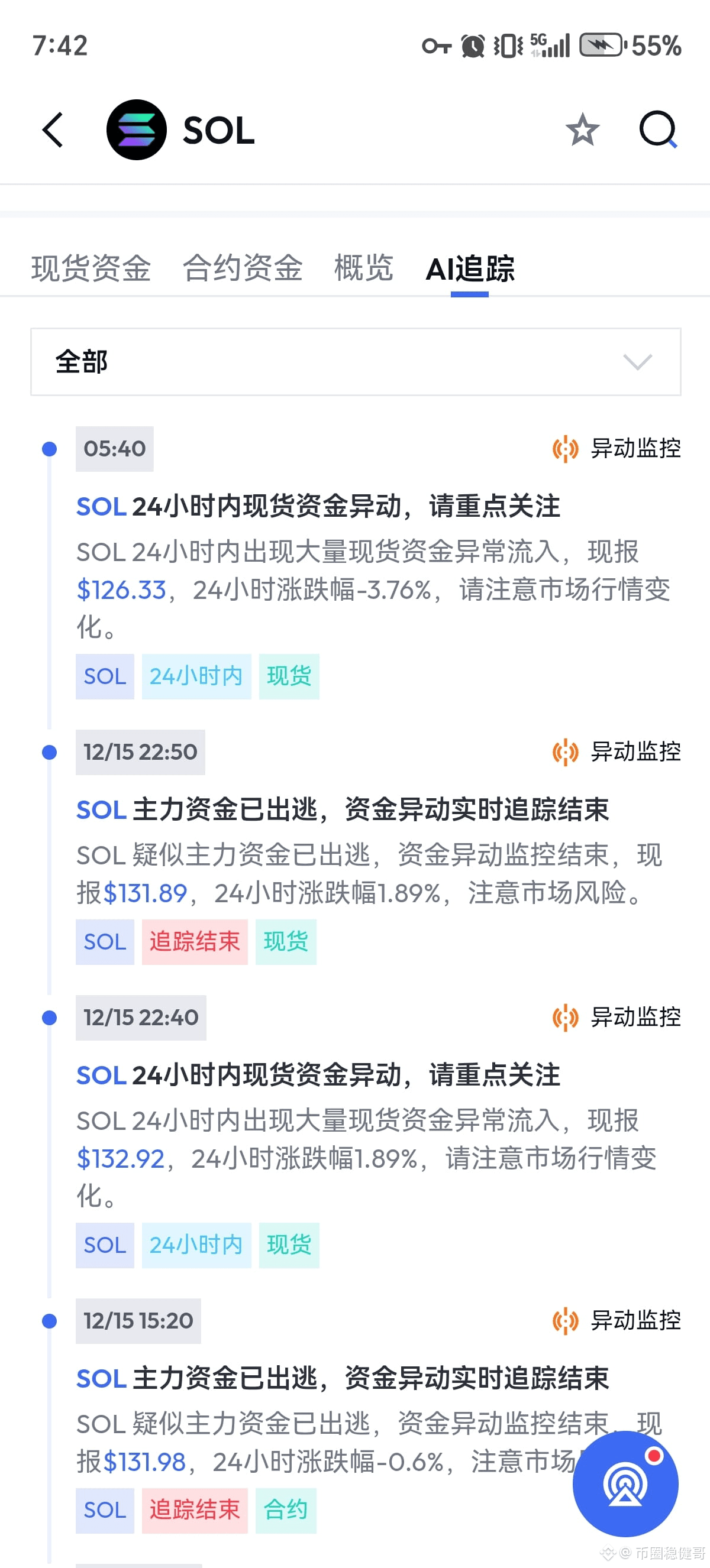
Task: Tap the battery indicator in status bar
Action: pos(601,44)
